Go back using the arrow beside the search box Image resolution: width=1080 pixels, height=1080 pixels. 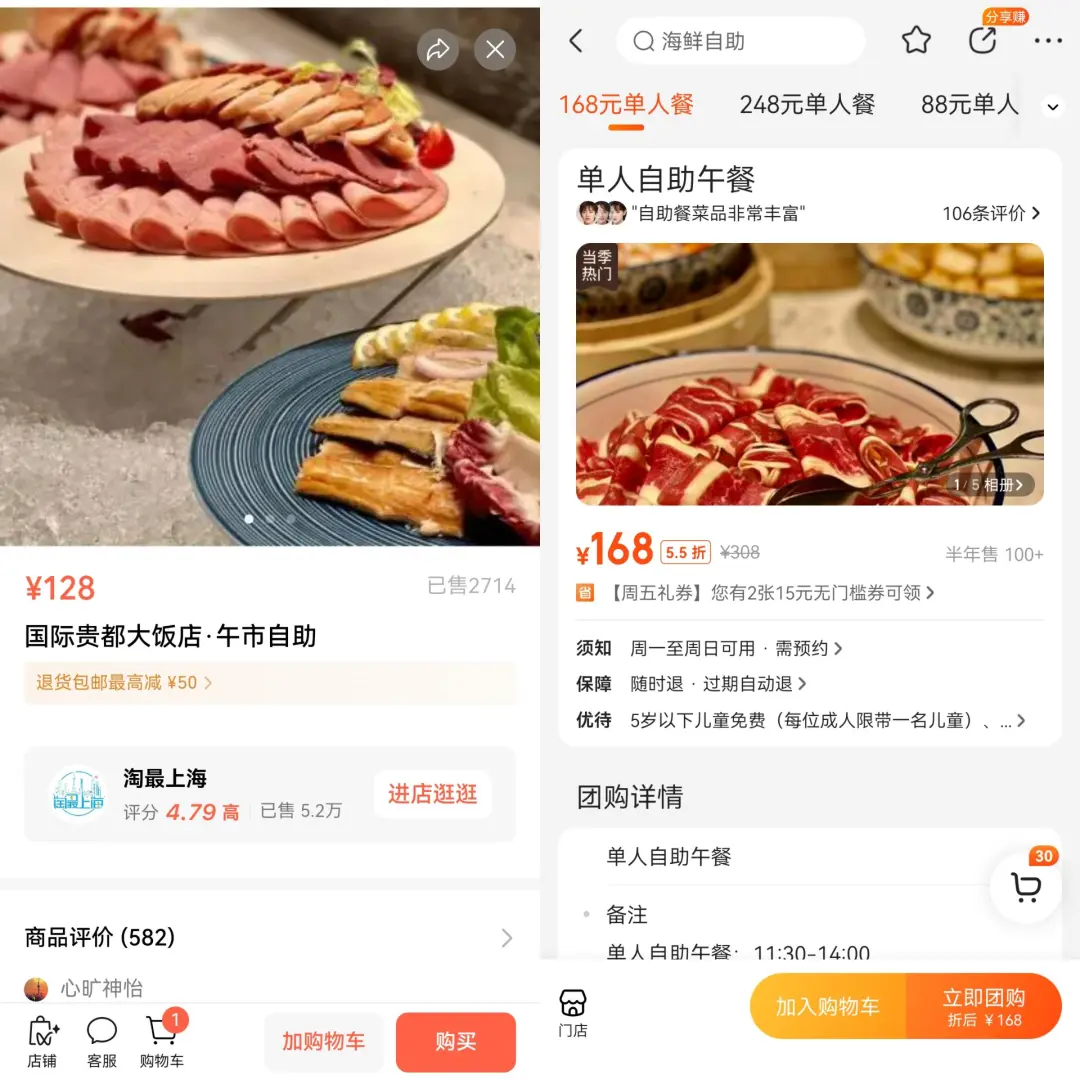pyautogui.click(x=576, y=41)
